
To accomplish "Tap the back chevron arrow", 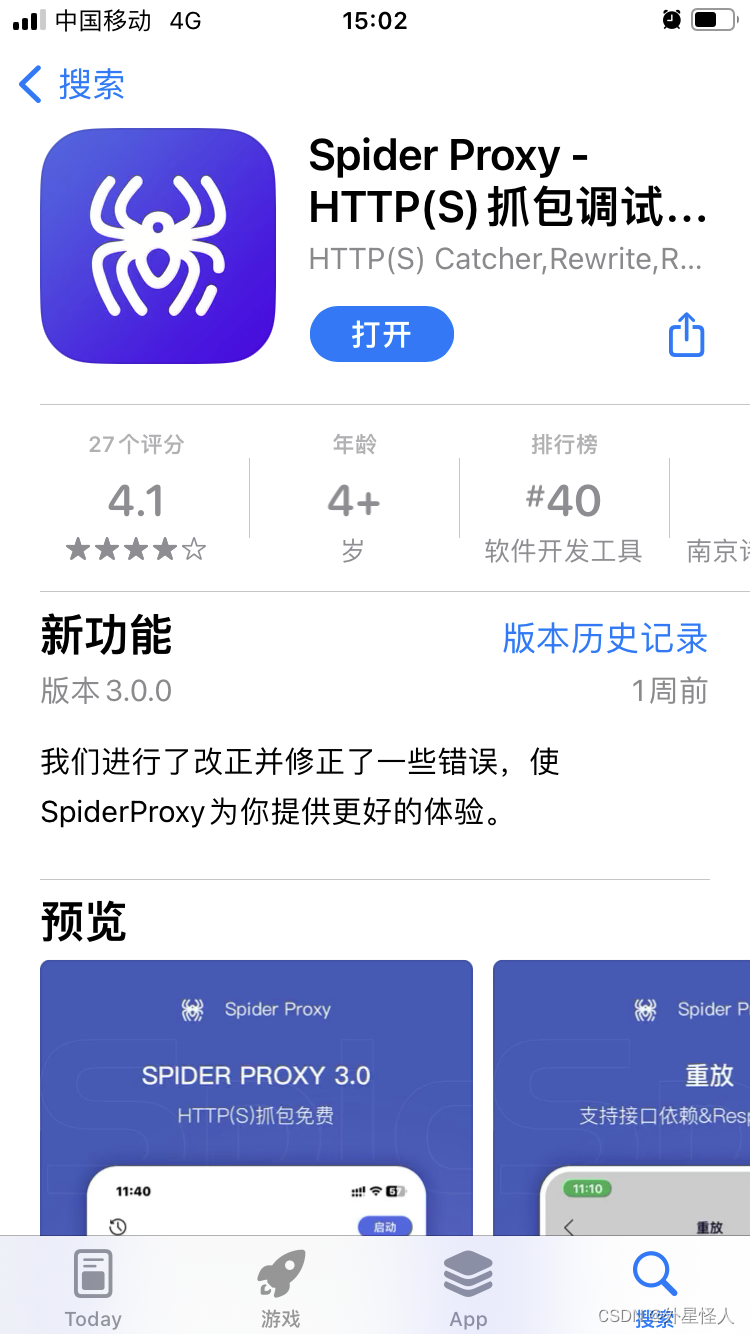I will [x=29, y=86].
